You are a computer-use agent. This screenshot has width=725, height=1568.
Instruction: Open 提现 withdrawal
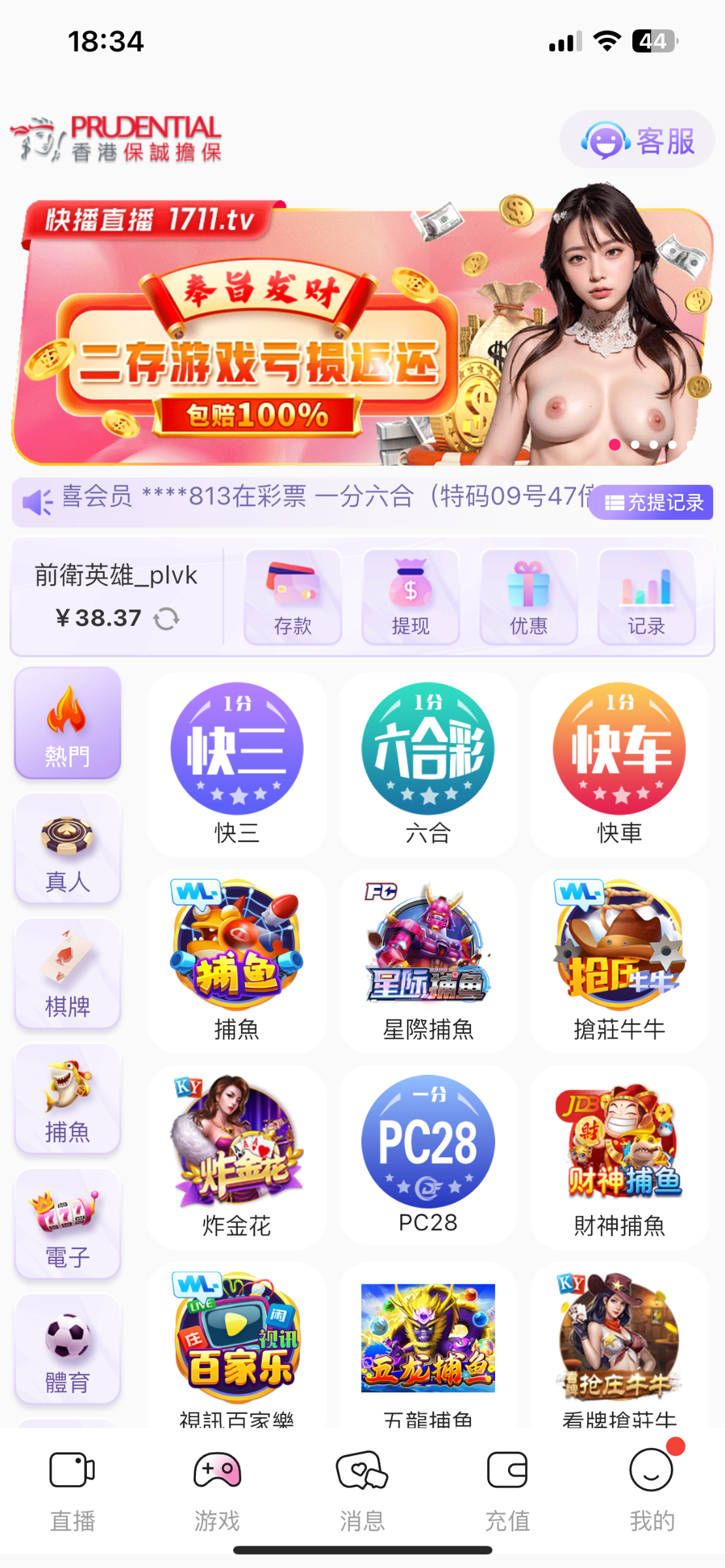(x=411, y=596)
